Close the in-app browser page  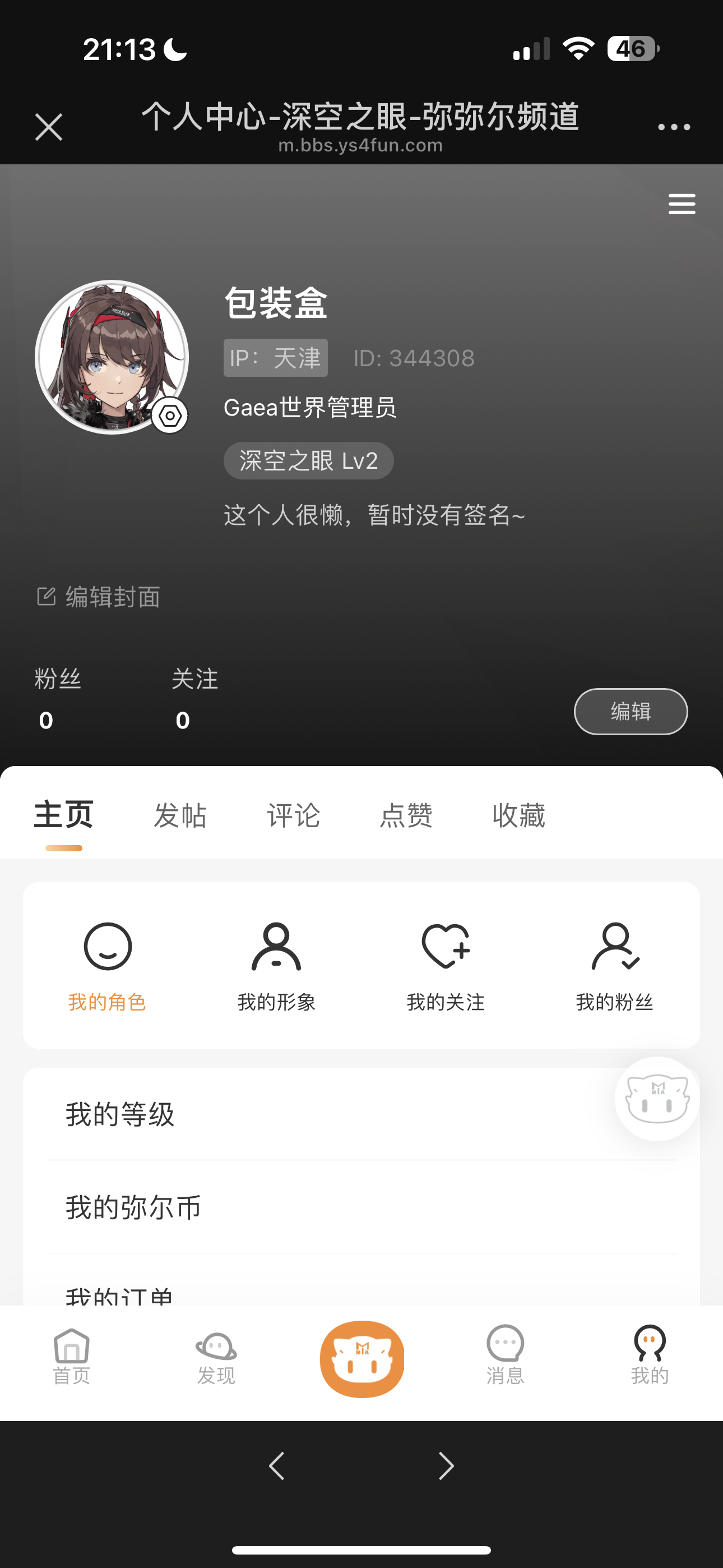(49, 127)
